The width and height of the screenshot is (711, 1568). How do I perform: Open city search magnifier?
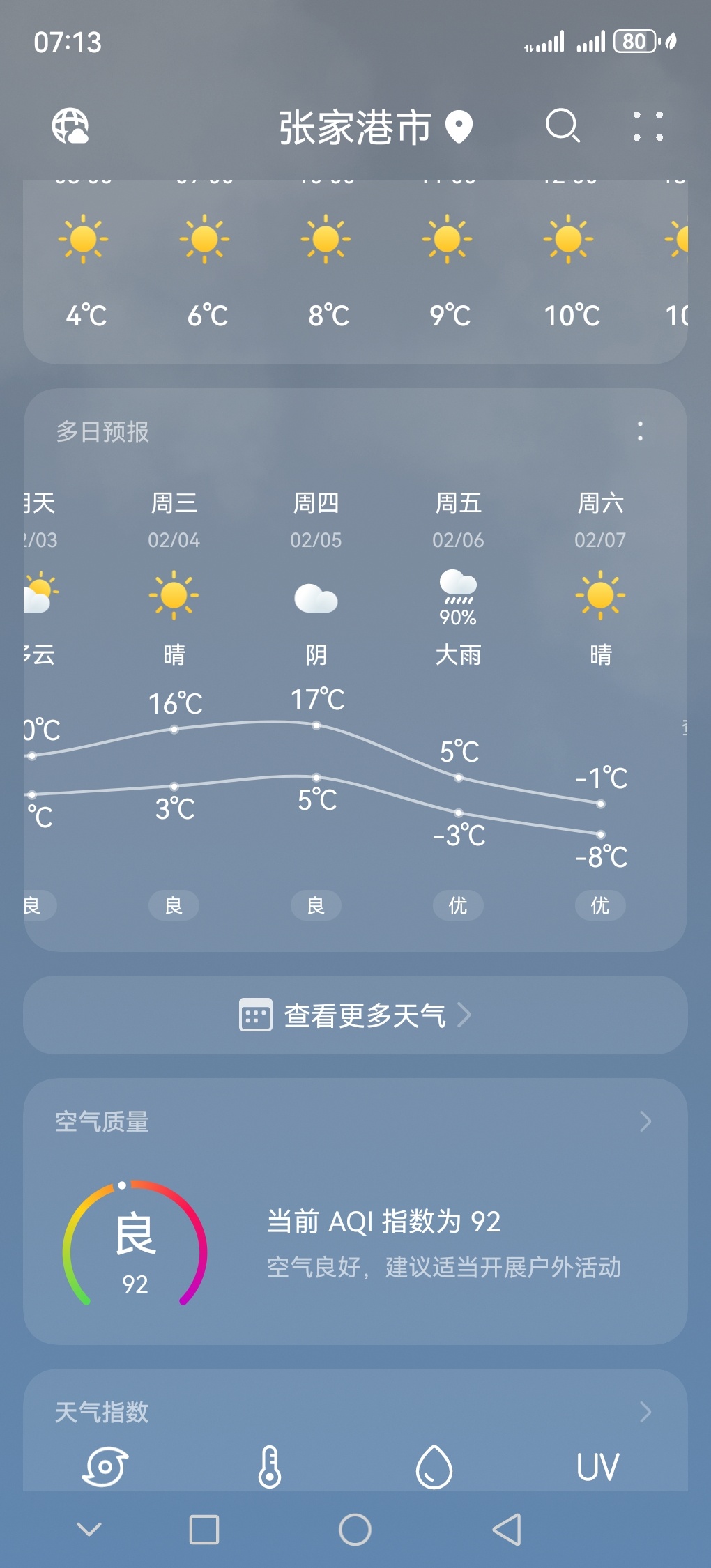click(563, 126)
